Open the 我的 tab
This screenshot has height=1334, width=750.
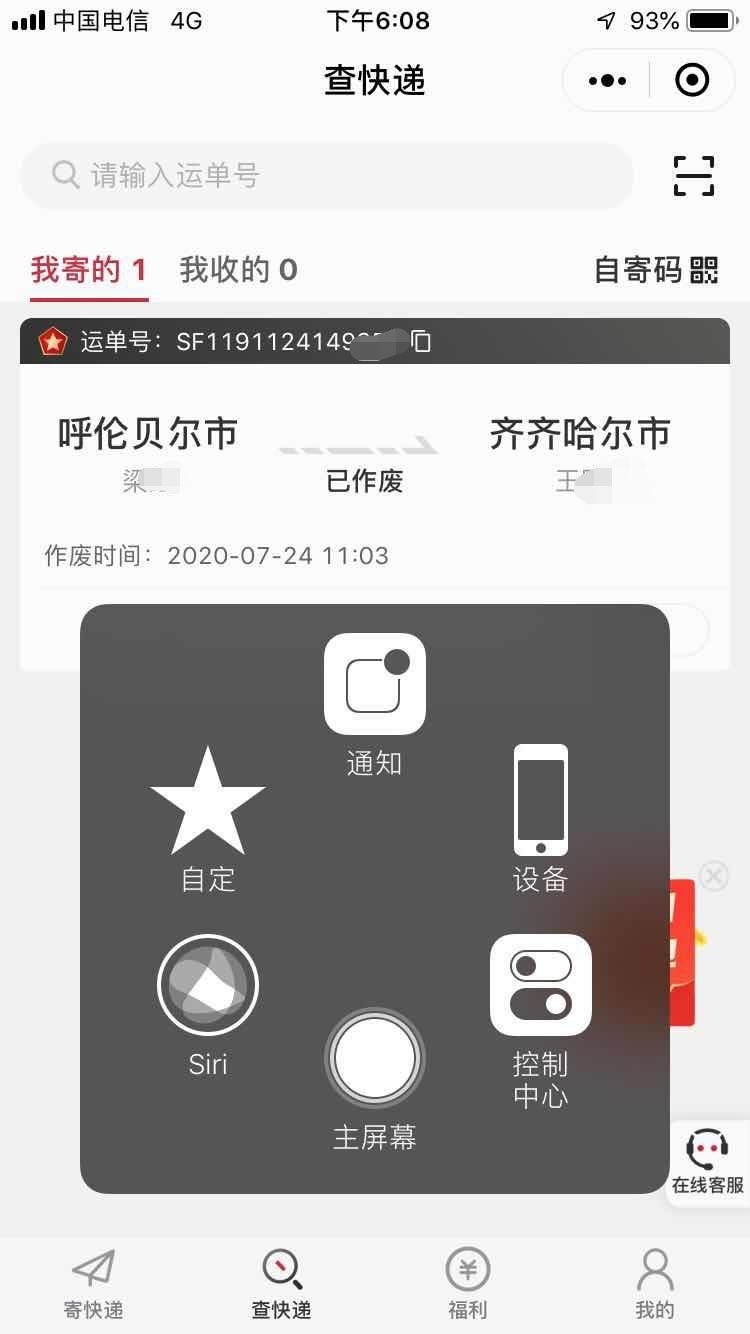pyautogui.click(x=655, y=1285)
